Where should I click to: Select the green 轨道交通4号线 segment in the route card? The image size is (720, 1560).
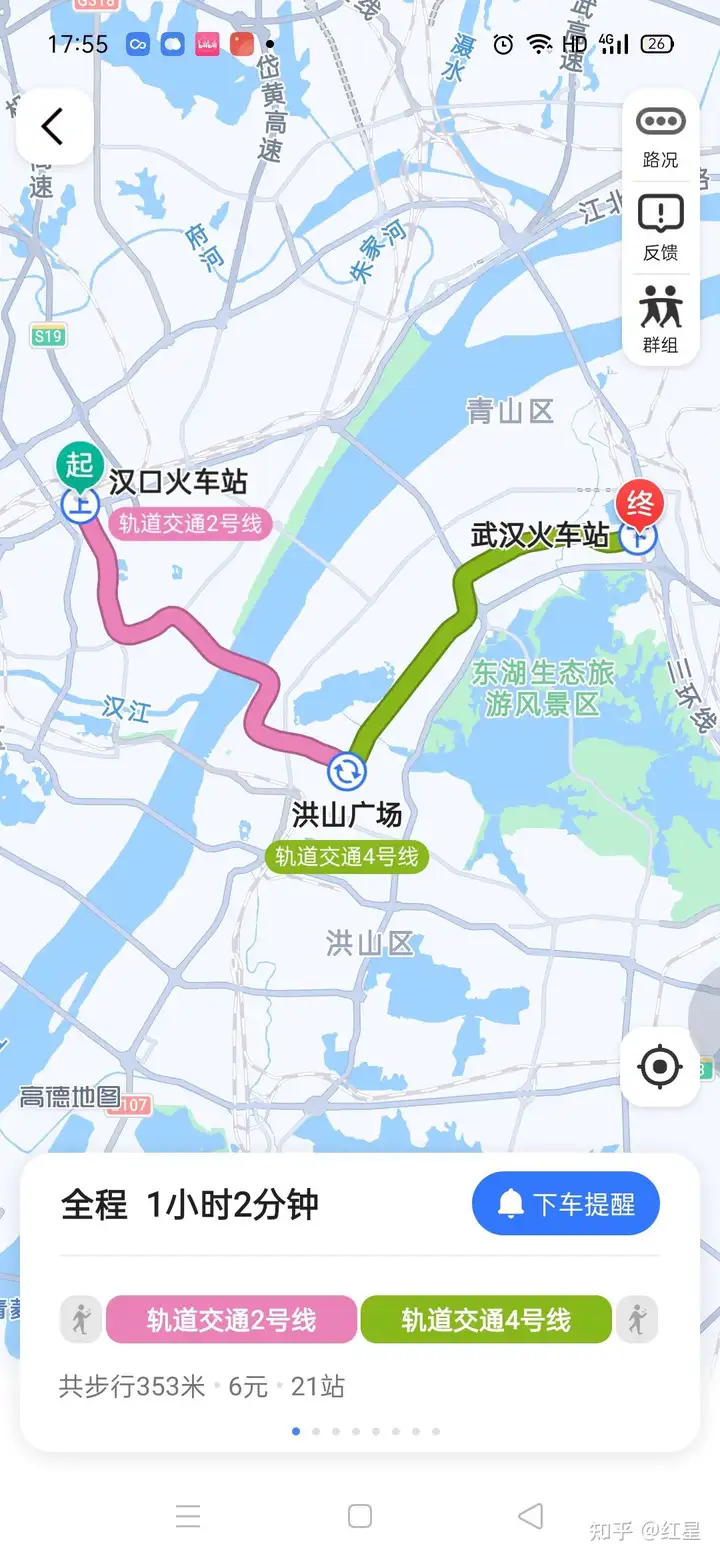486,1320
